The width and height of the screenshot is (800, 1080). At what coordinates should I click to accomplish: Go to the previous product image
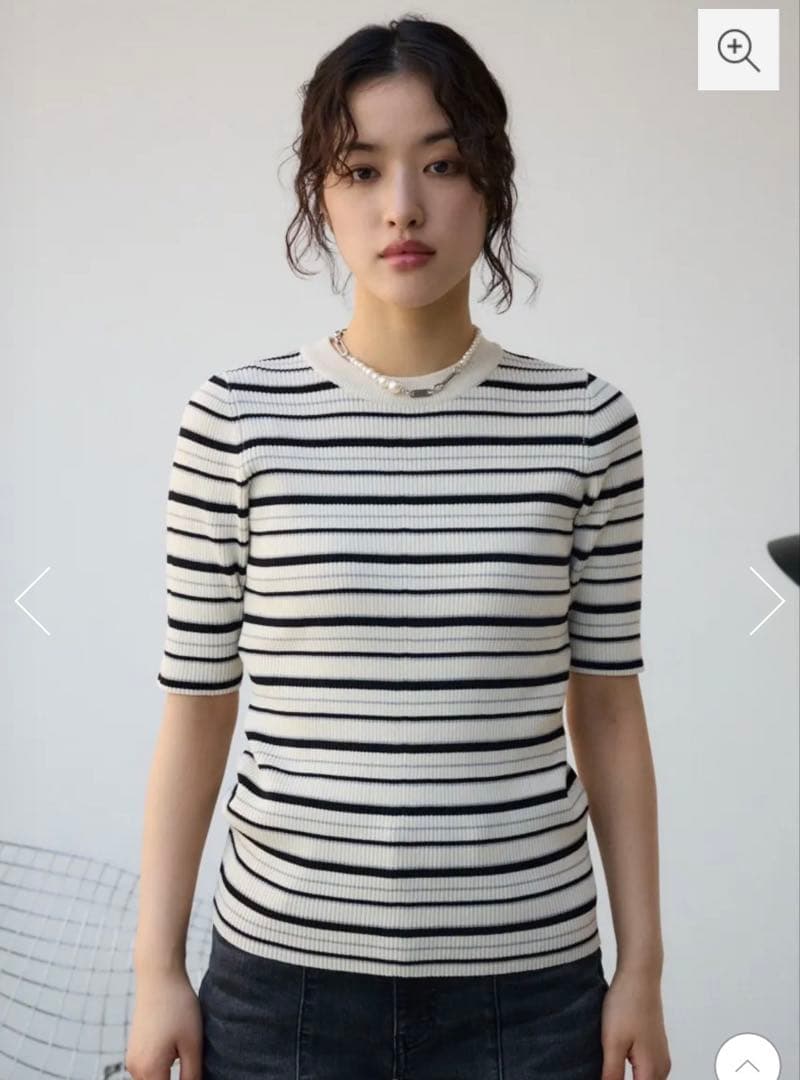[33, 601]
